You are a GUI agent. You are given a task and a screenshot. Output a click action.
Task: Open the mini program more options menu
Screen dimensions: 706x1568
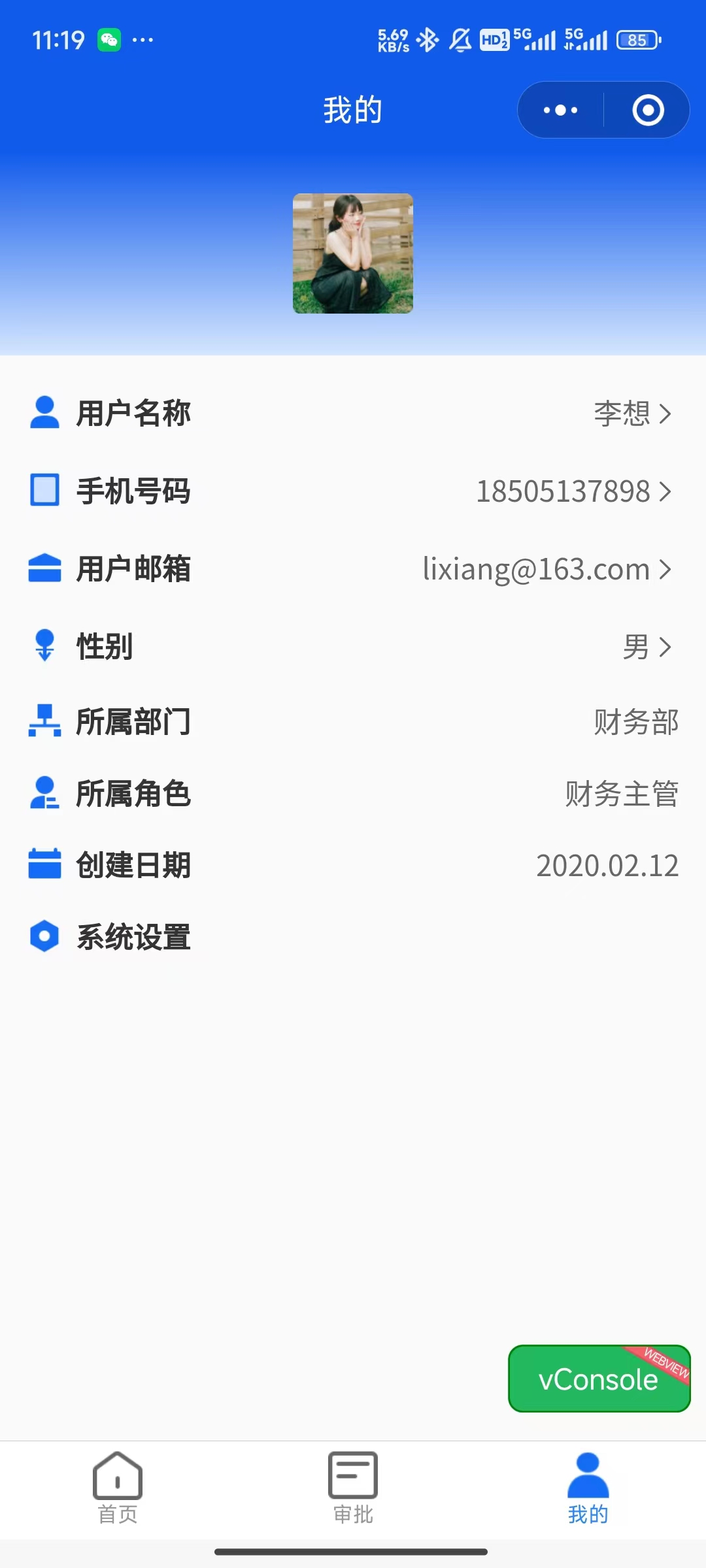click(x=561, y=110)
